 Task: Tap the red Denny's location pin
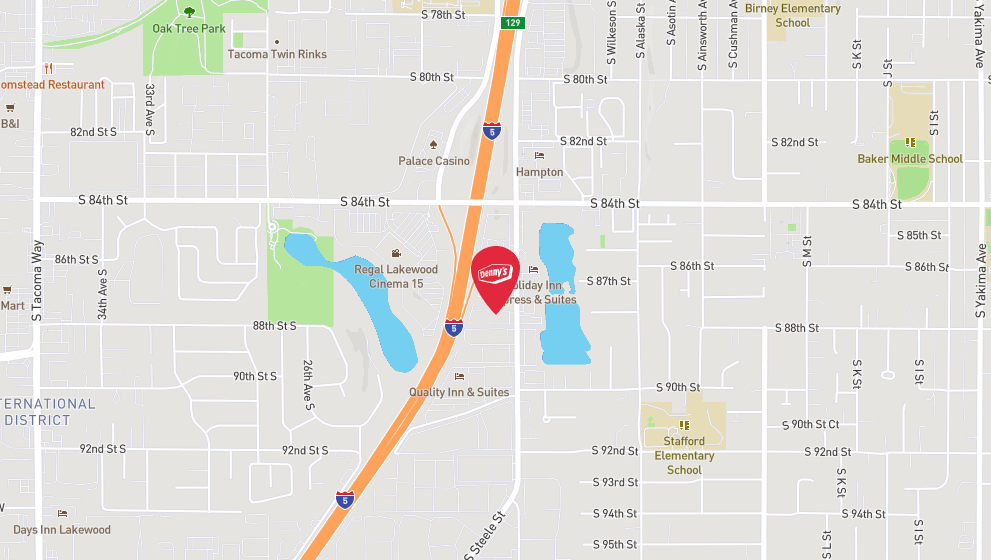click(x=495, y=275)
